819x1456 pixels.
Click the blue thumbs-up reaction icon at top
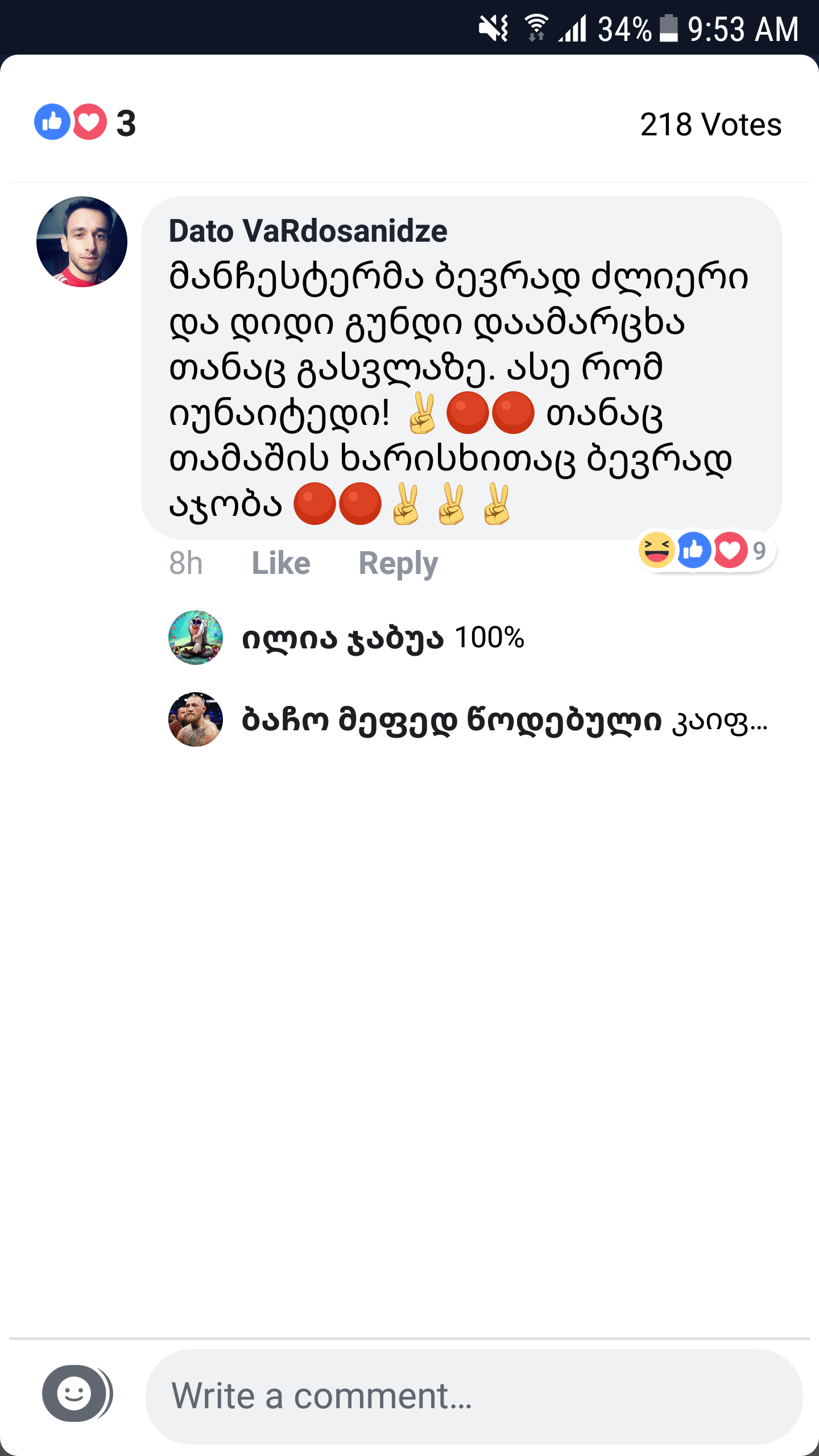point(52,121)
